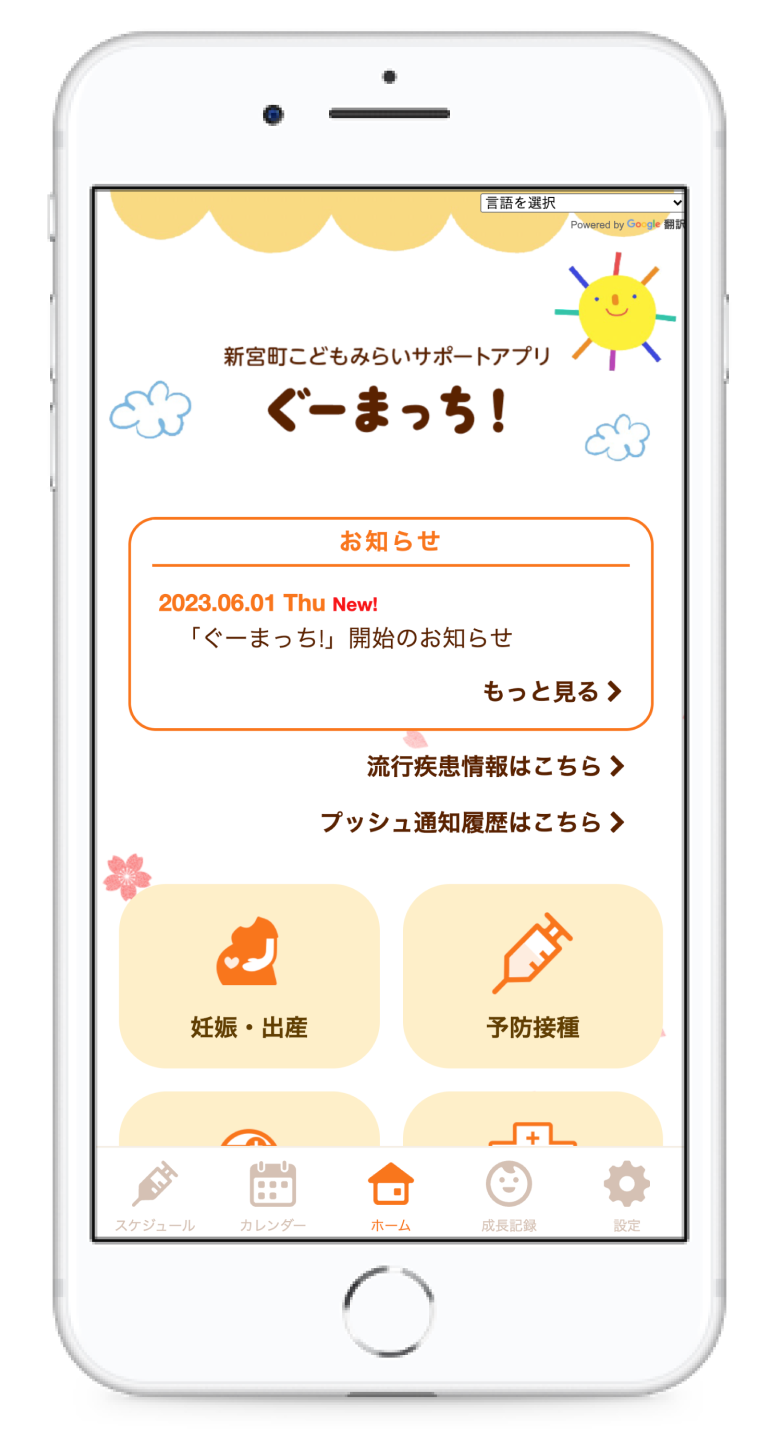Viewport: 779px width, 1431px height.
Task: Tap もっと見る to see more notices
Action: click(x=552, y=692)
